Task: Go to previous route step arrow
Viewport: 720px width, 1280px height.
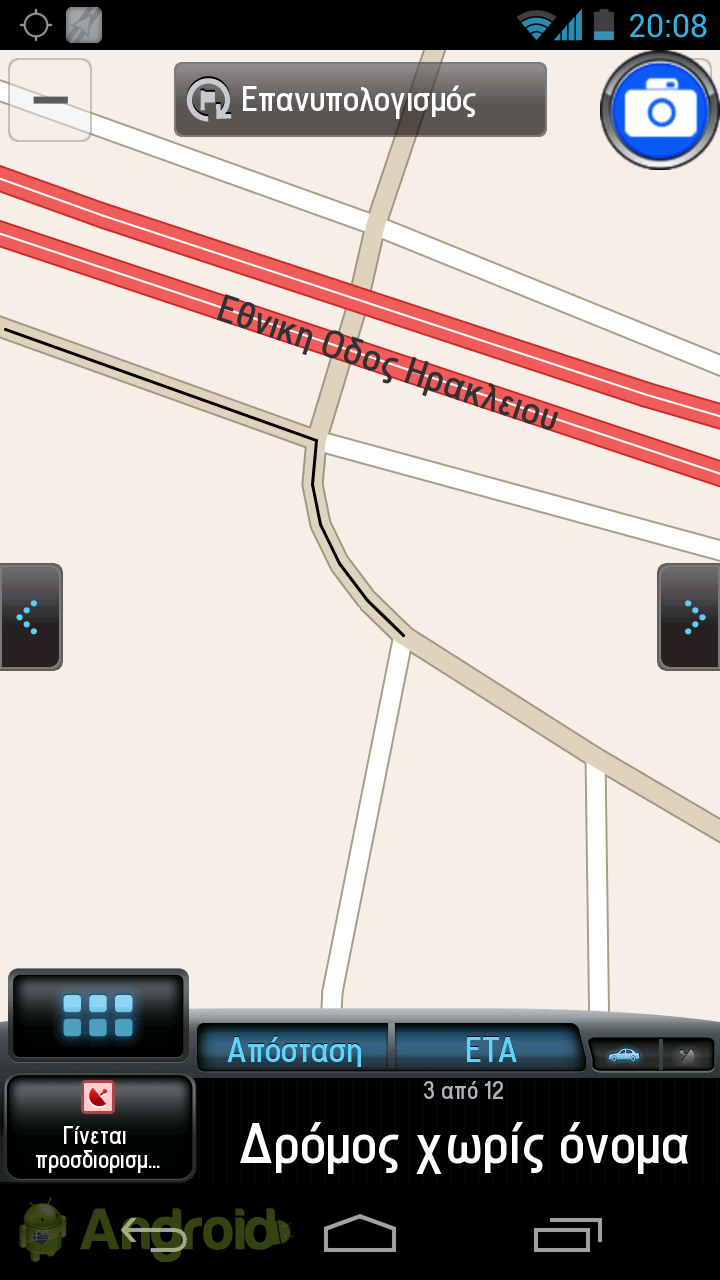Action: [x=30, y=617]
